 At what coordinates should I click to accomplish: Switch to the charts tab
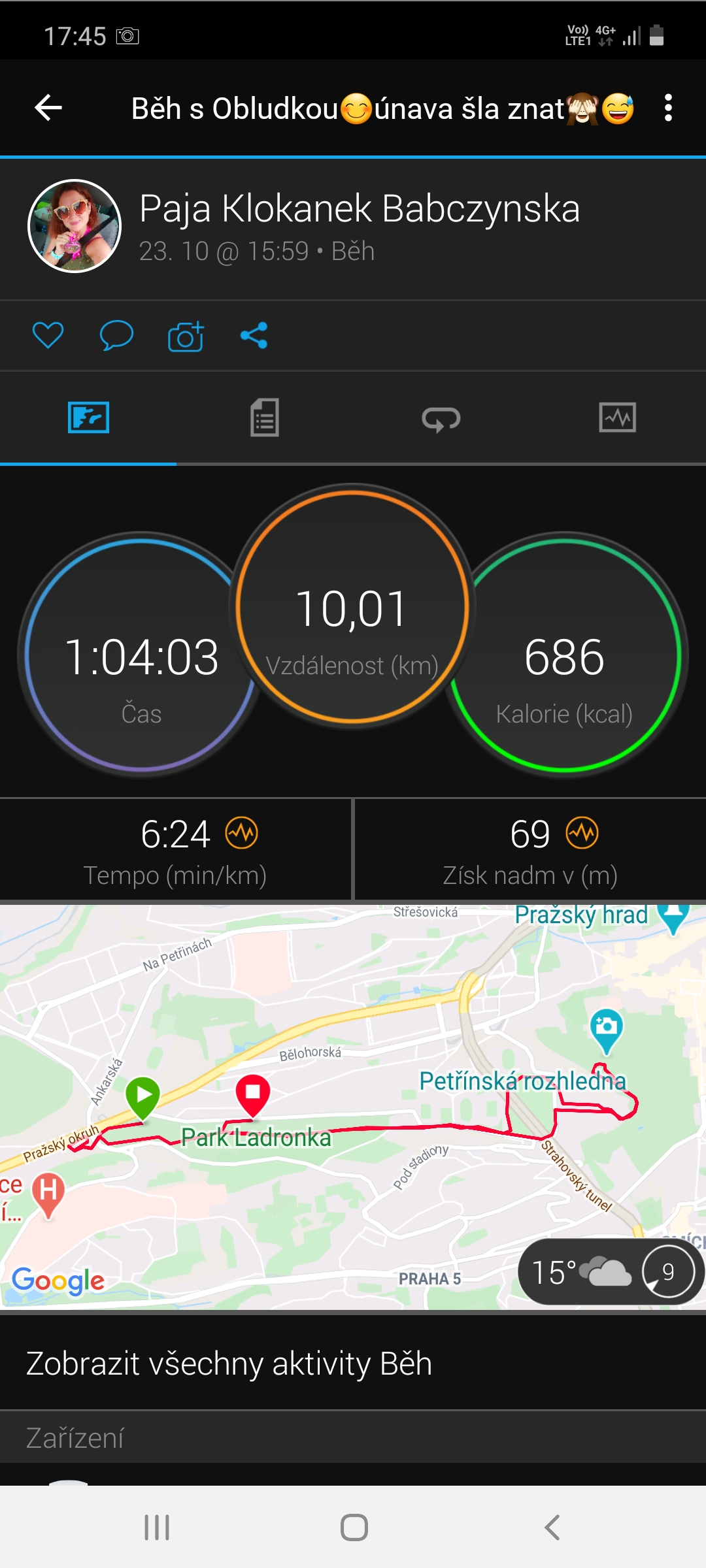pos(618,418)
